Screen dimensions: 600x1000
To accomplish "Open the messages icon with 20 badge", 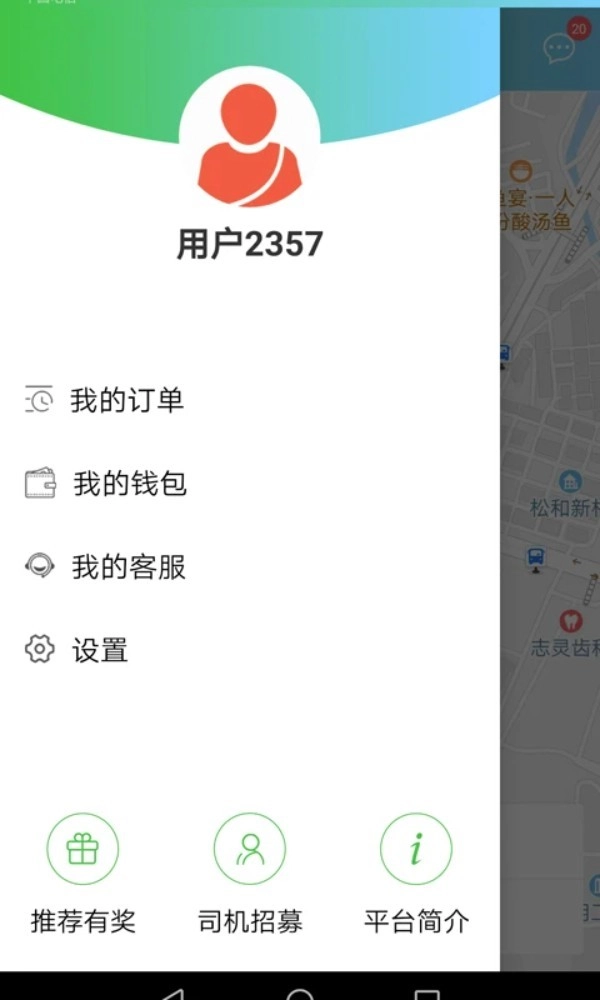I will 559,47.
